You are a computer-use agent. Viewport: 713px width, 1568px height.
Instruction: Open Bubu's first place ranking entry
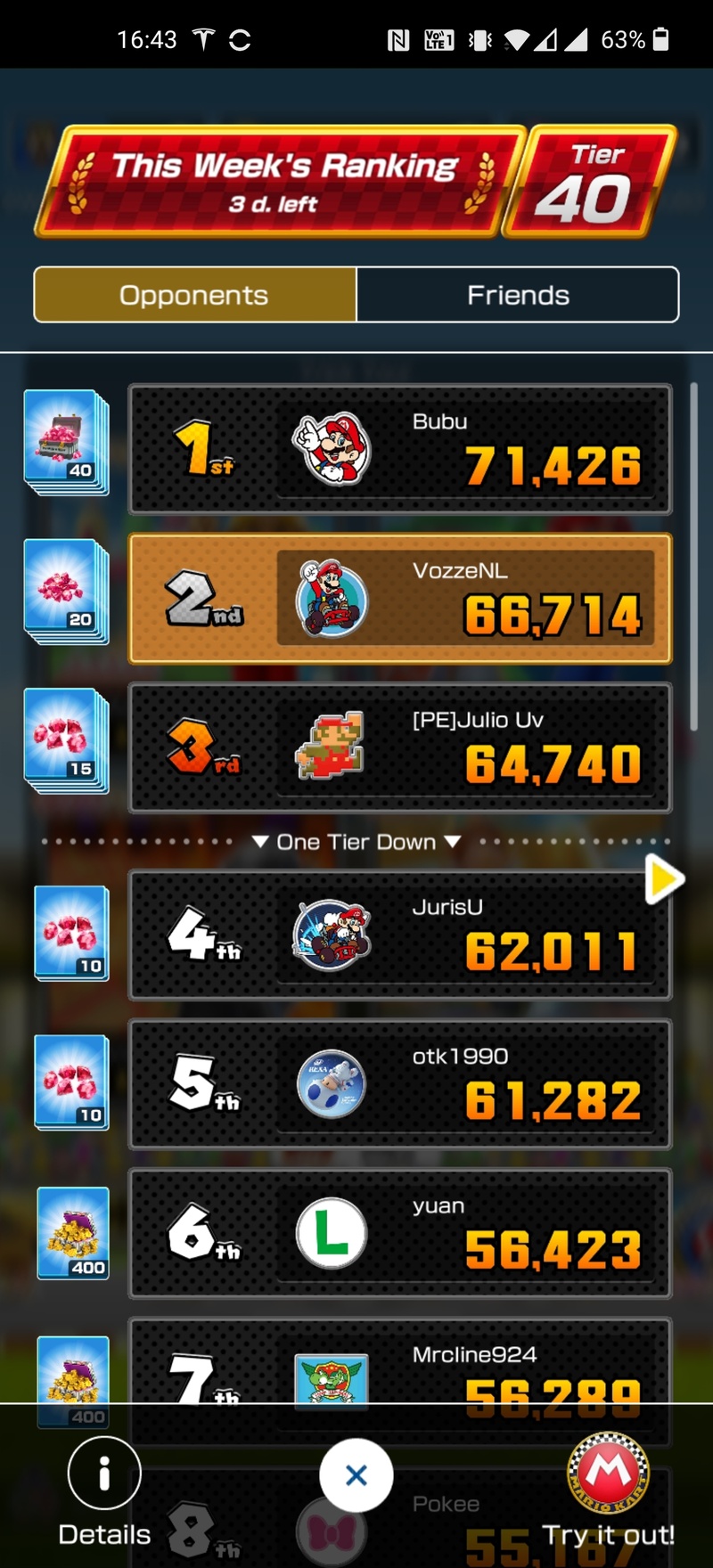[399, 449]
